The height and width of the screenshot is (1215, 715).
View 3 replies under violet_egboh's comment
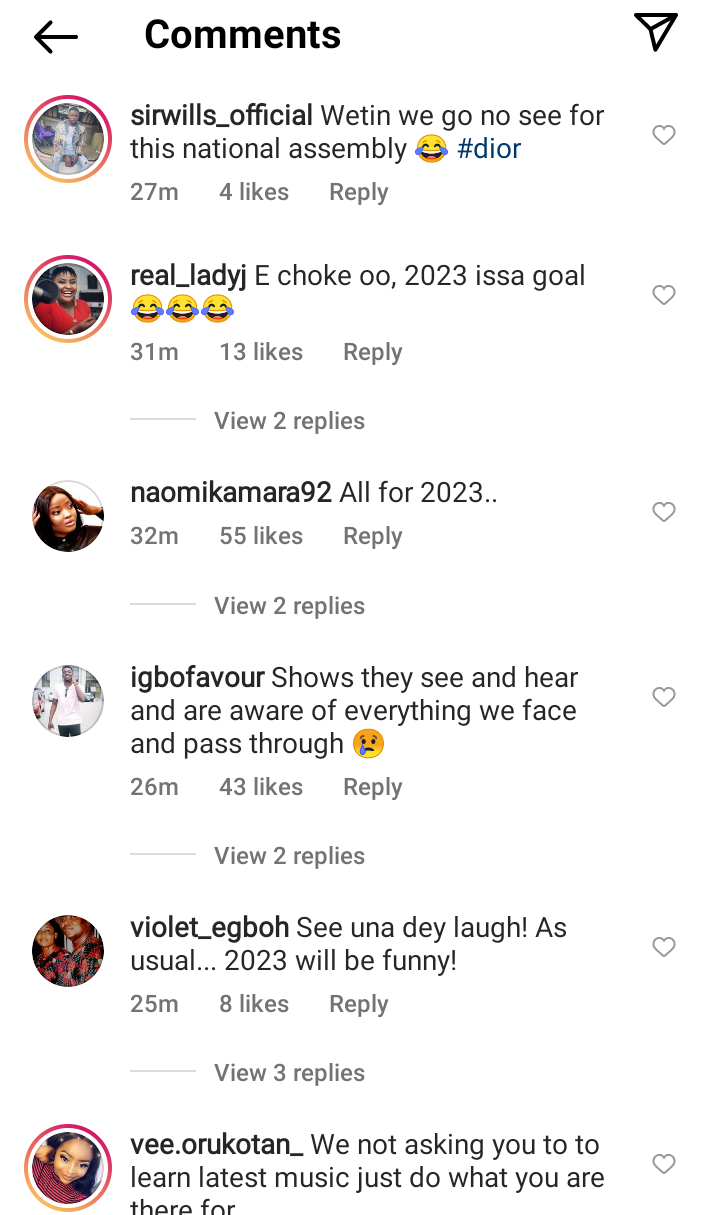289,1073
